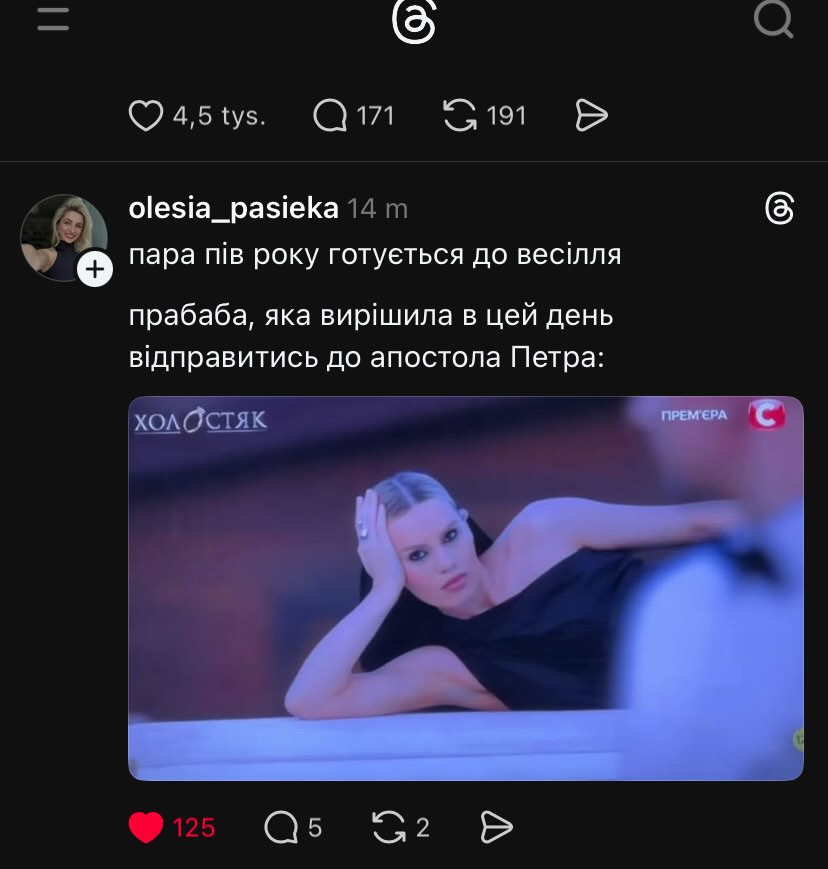Image resolution: width=828 pixels, height=869 pixels.
Task: Open Threads icon beside olesia_pasieka post
Action: (779, 208)
